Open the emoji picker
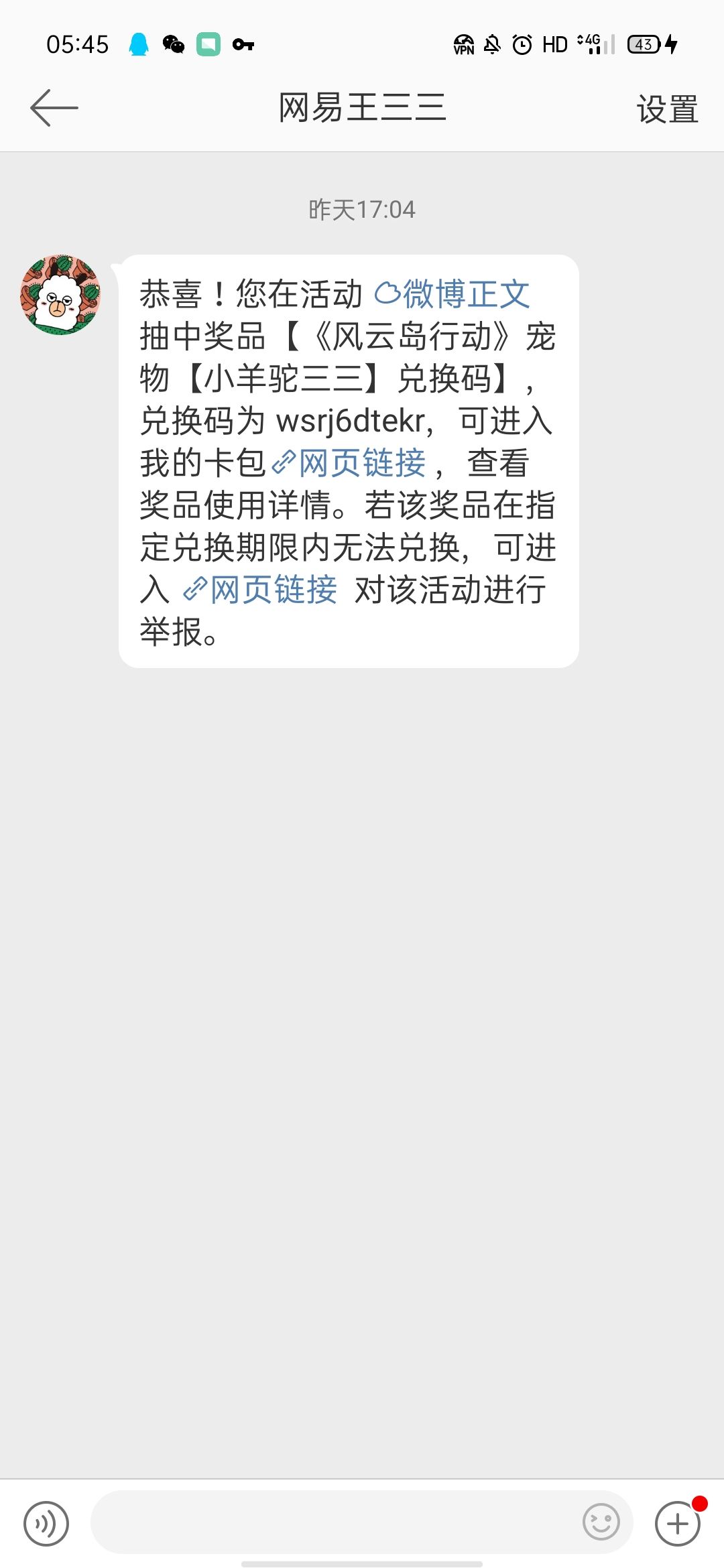This screenshot has width=724, height=1568. (601, 1522)
